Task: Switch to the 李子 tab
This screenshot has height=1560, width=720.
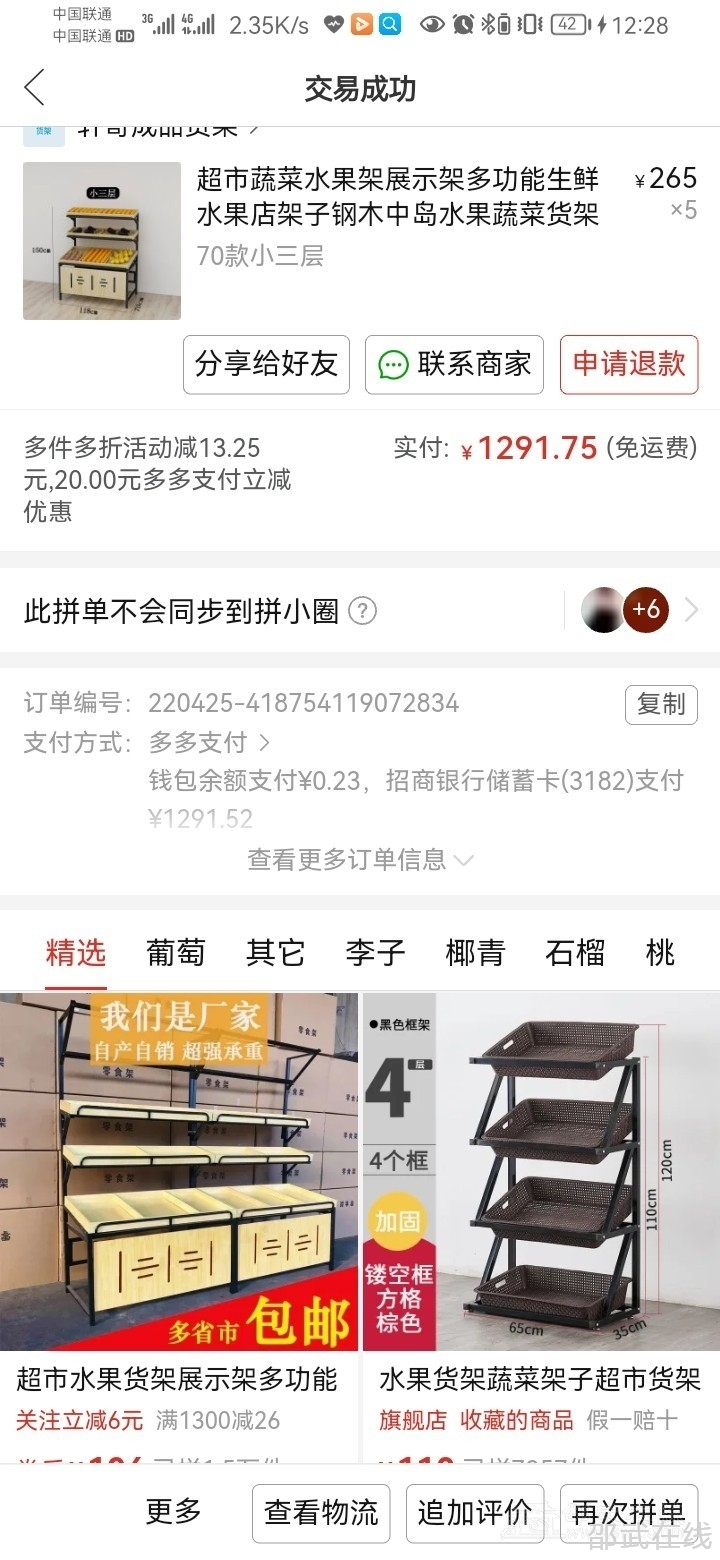Action: pos(375,953)
